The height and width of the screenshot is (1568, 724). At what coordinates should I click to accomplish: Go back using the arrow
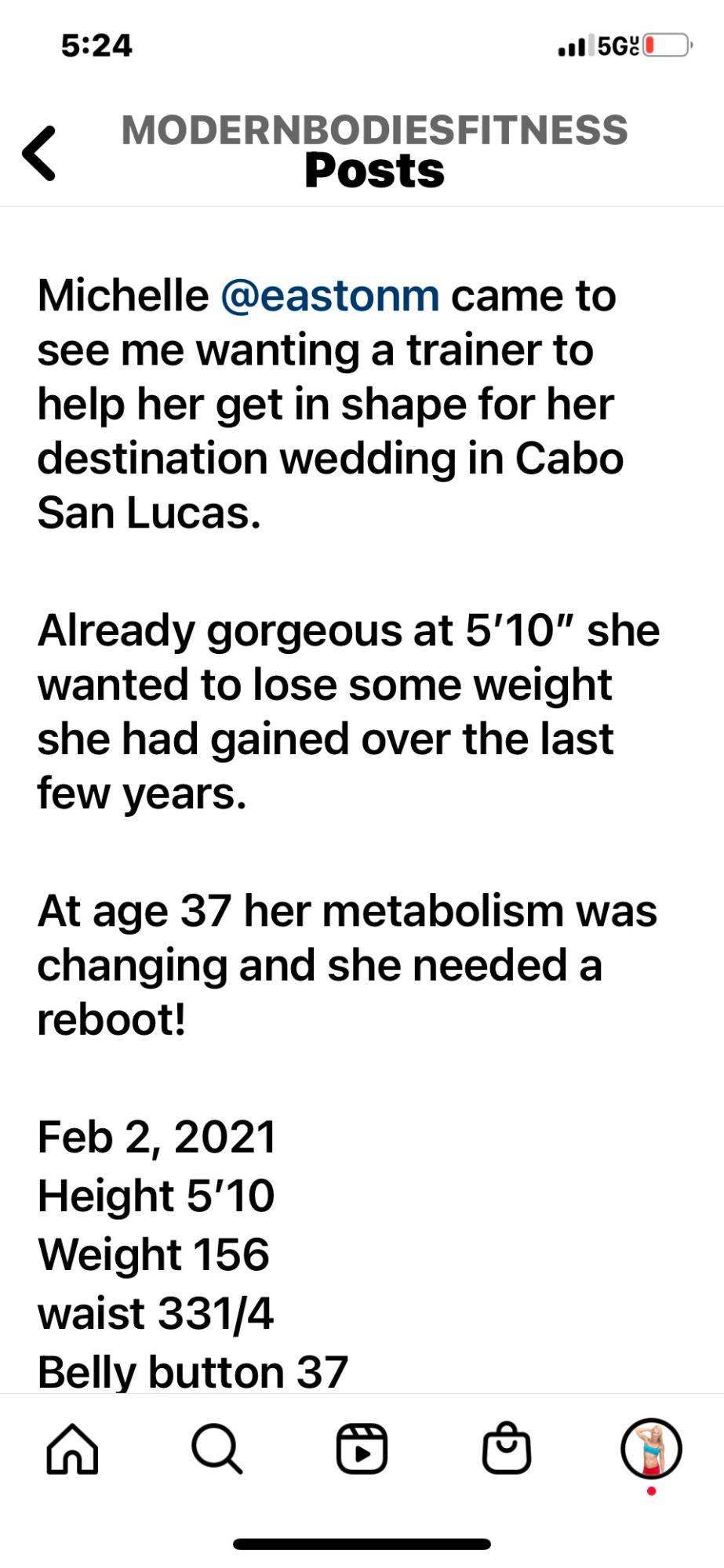tap(39, 154)
